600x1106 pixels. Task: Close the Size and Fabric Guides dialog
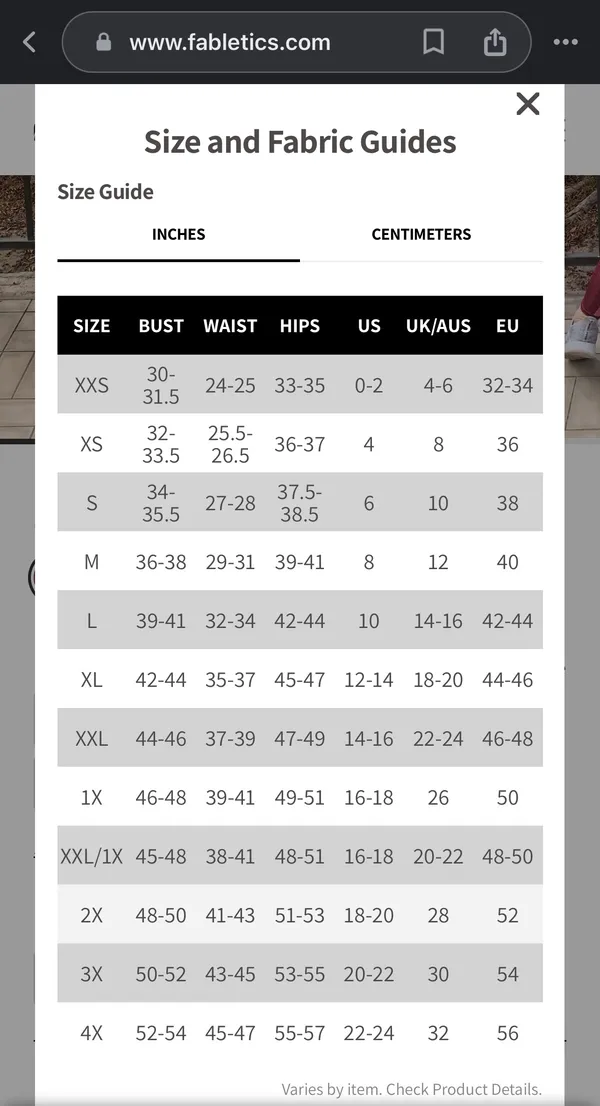point(527,104)
